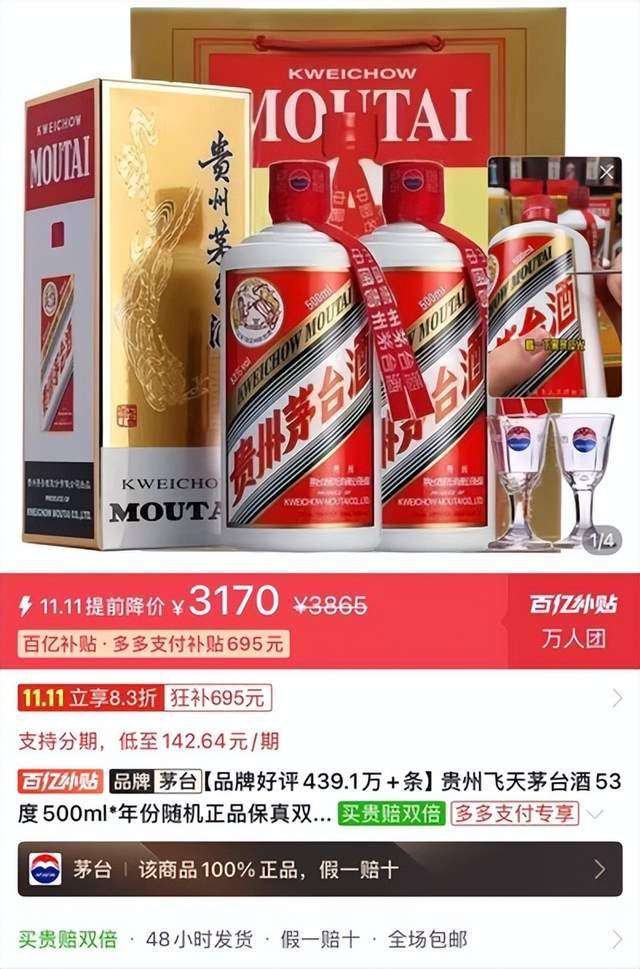Open the floating product video thumbnail
The image size is (640, 969).
(554, 290)
